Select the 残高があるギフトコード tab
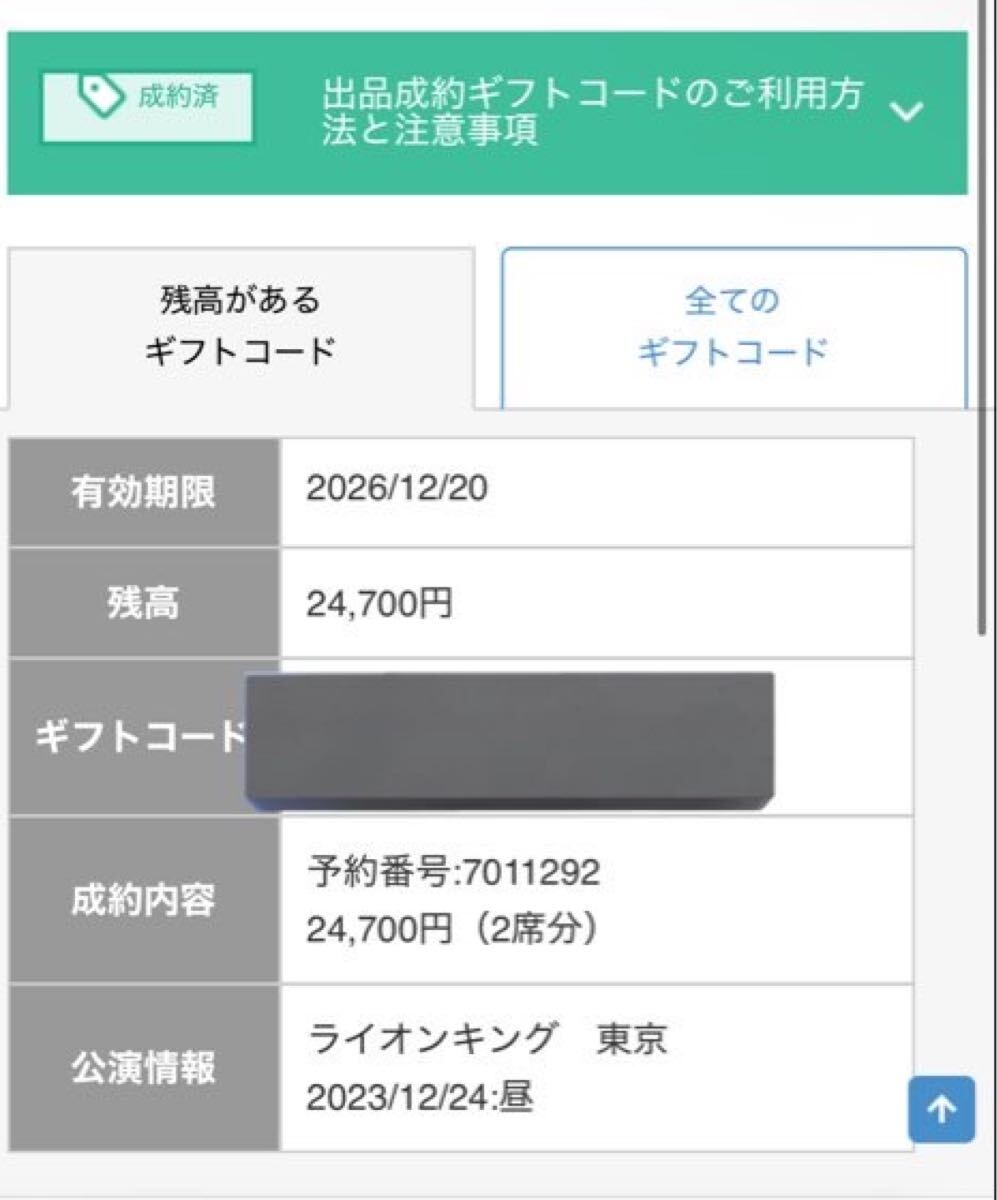Screen dimensions: 997x1200 [x=240, y=327]
